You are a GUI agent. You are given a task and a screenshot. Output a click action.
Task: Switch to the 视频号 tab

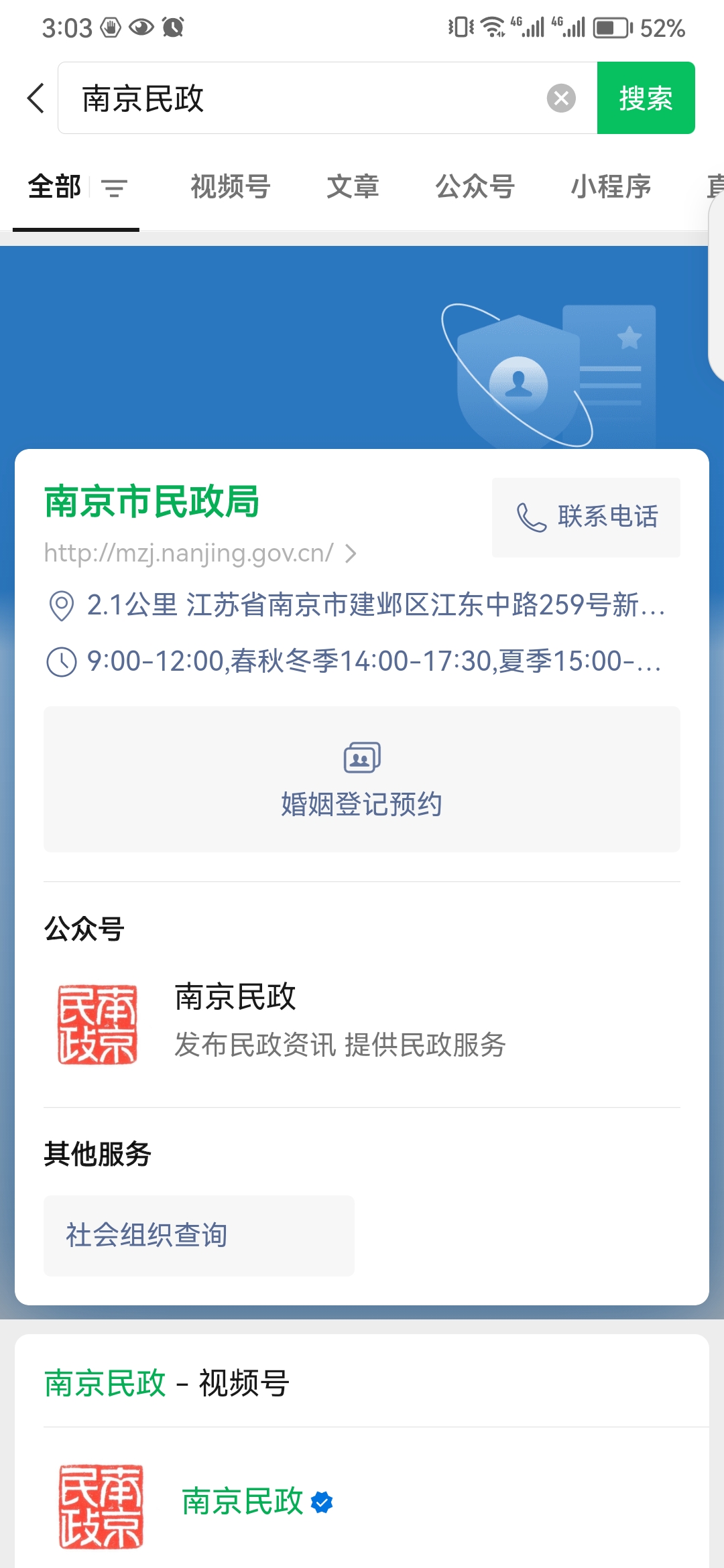pos(230,187)
